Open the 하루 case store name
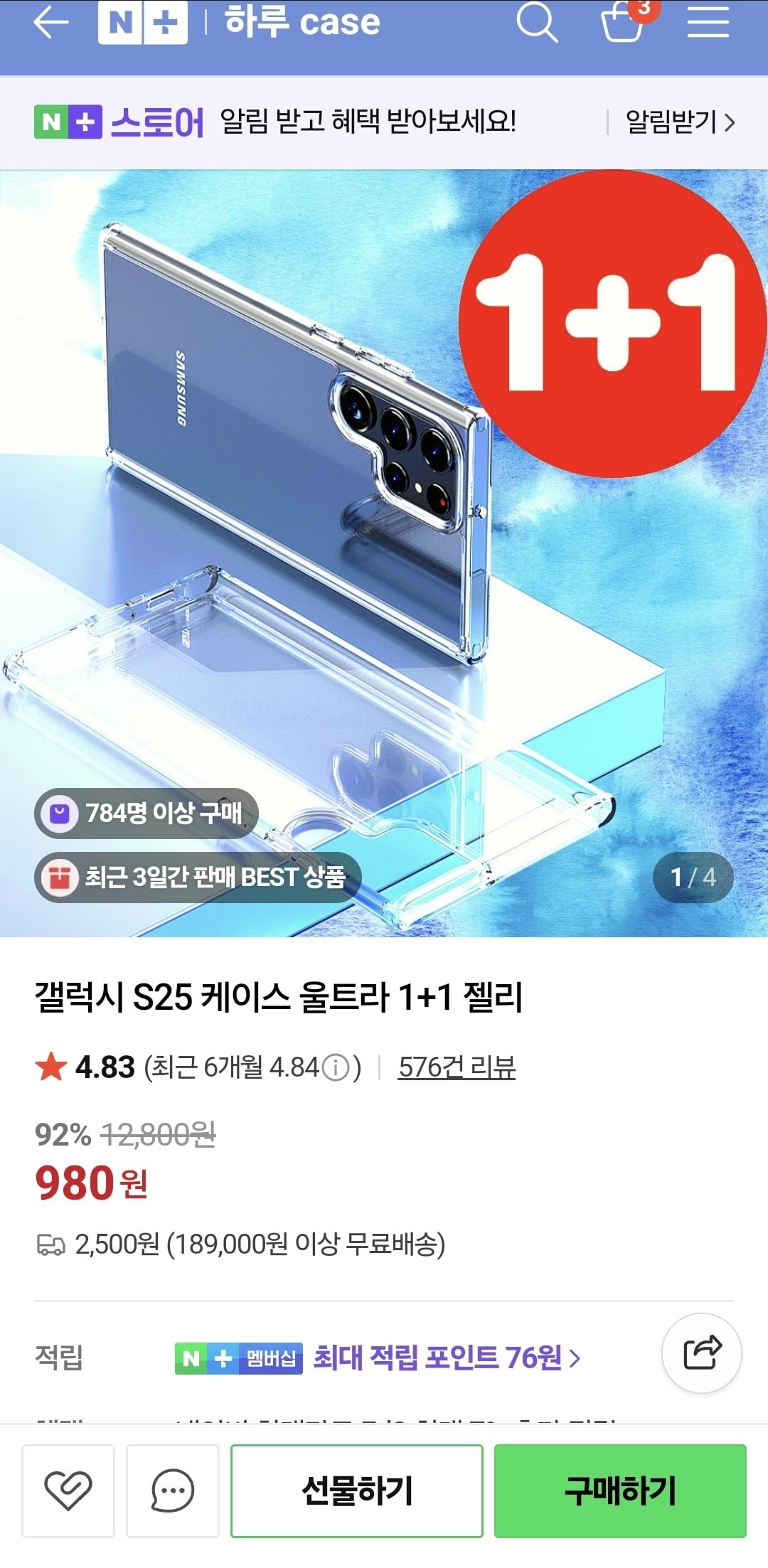Screen dimensions: 768x1568 click(x=302, y=23)
